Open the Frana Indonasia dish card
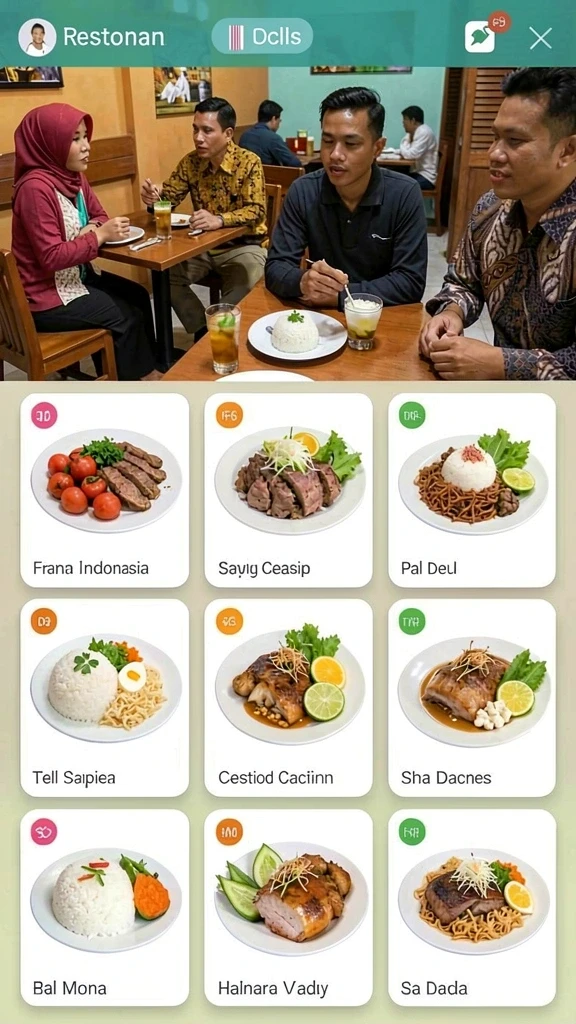The width and height of the screenshot is (576, 1024). click(x=104, y=490)
